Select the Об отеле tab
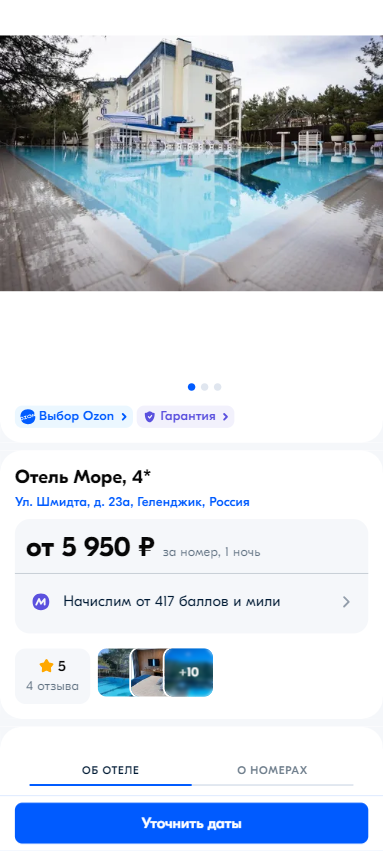Viewport: 383px width, 851px height. (x=111, y=770)
